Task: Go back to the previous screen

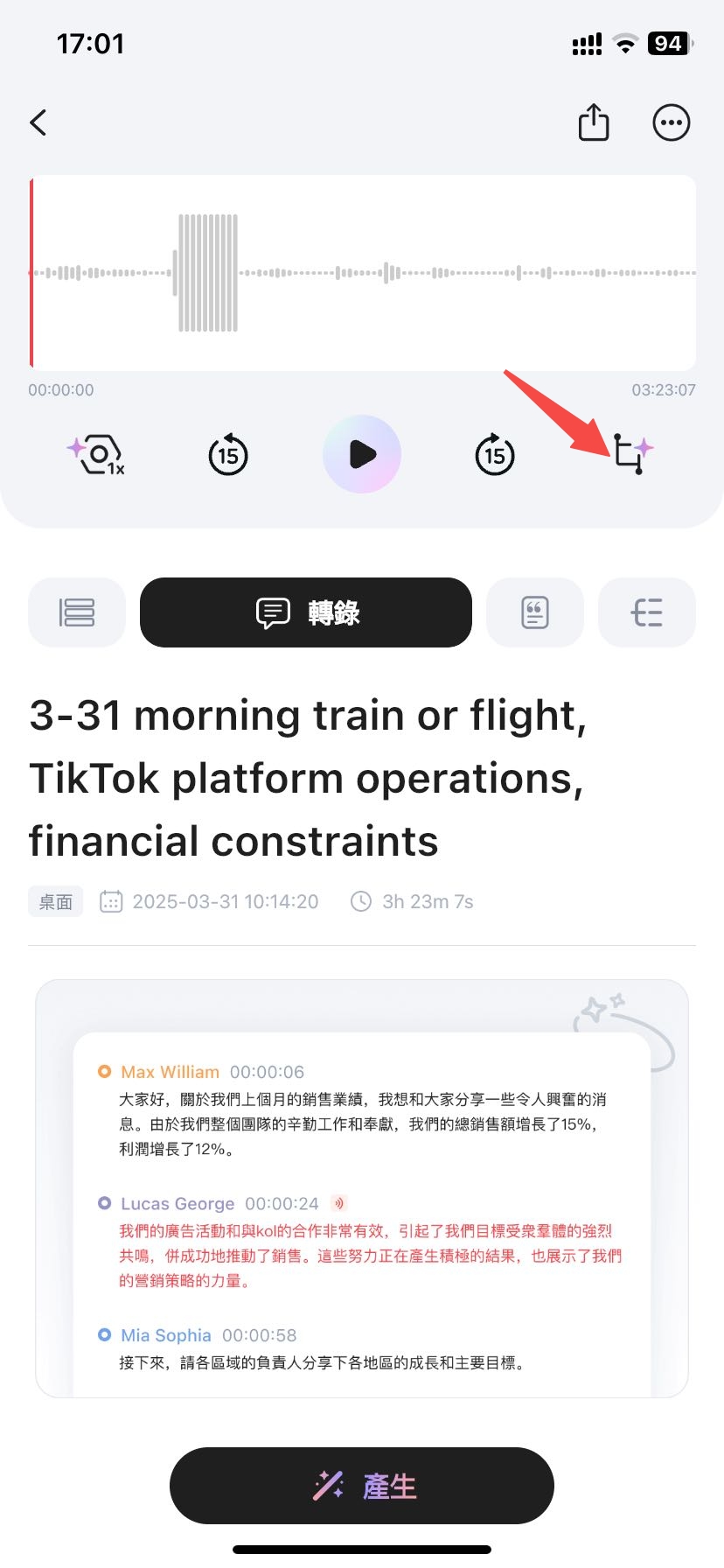Action: click(38, 122)
